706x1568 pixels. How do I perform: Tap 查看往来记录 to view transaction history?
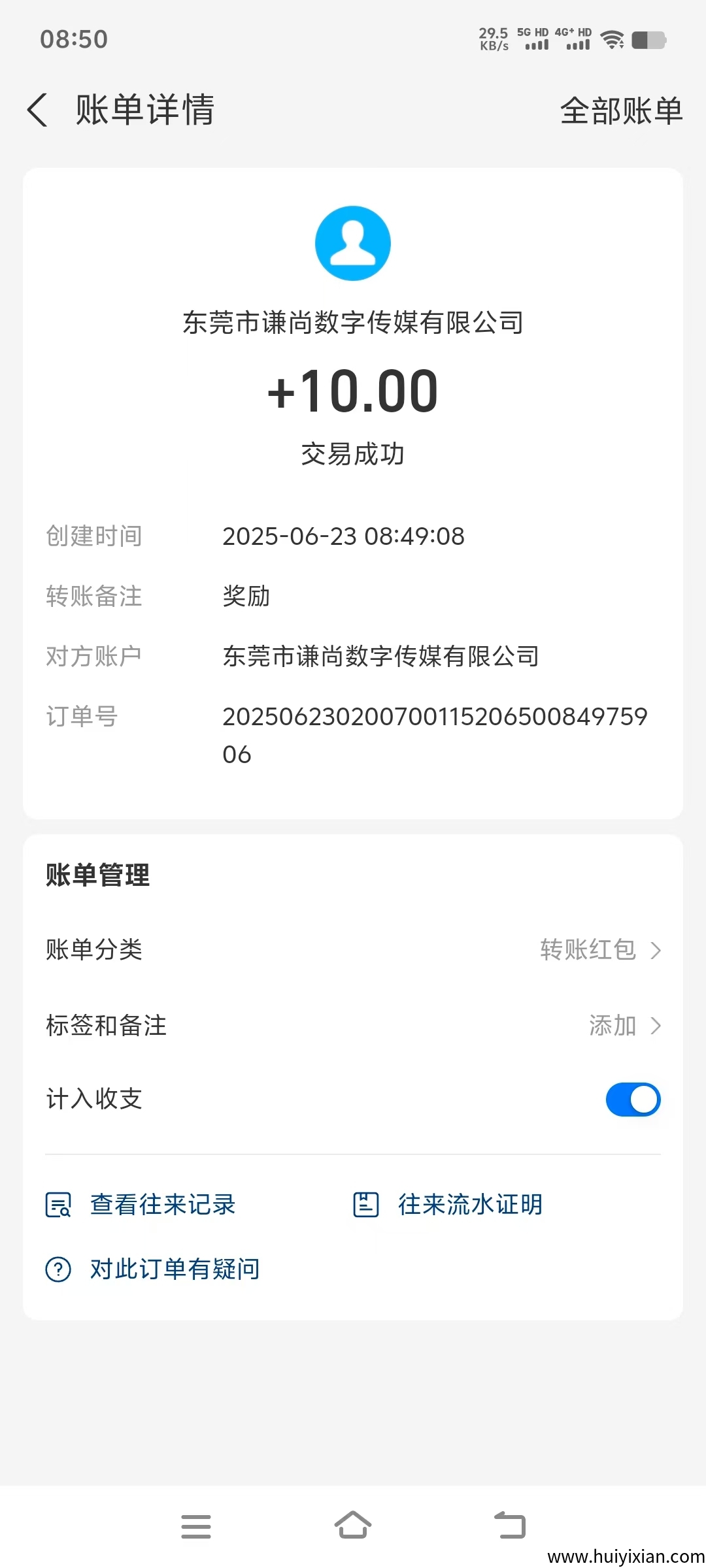(163, 1204)
